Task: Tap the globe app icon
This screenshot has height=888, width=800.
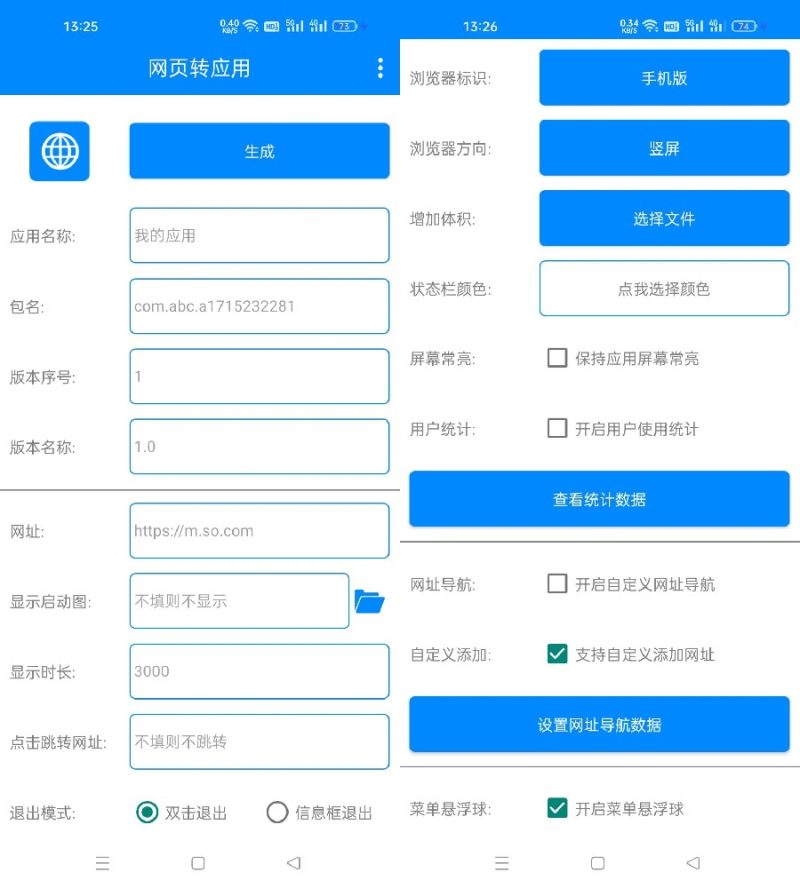Action: [59, 151]
